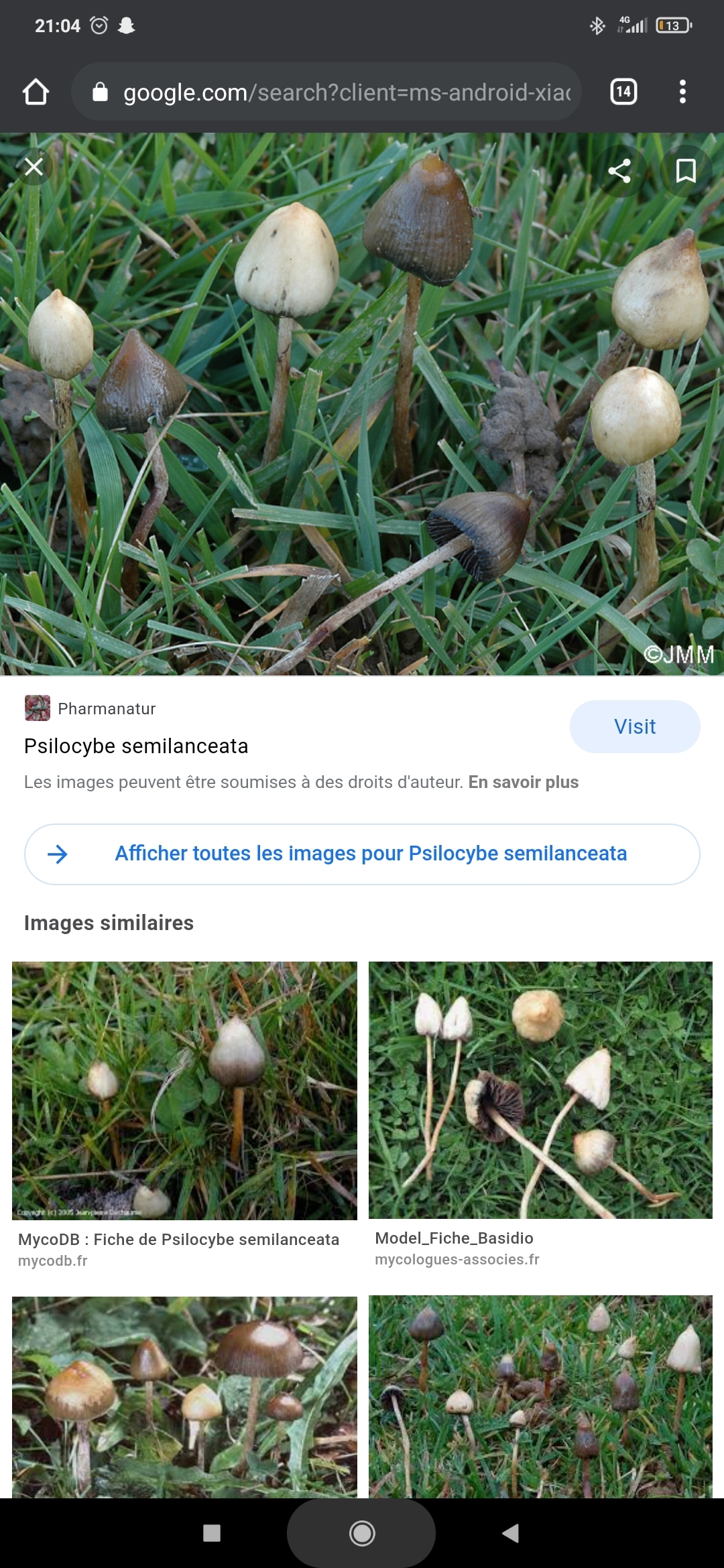The width and height of the screenshot is (724, 1568).
Task: Share this mushroom image
Action: click(619, 171)
